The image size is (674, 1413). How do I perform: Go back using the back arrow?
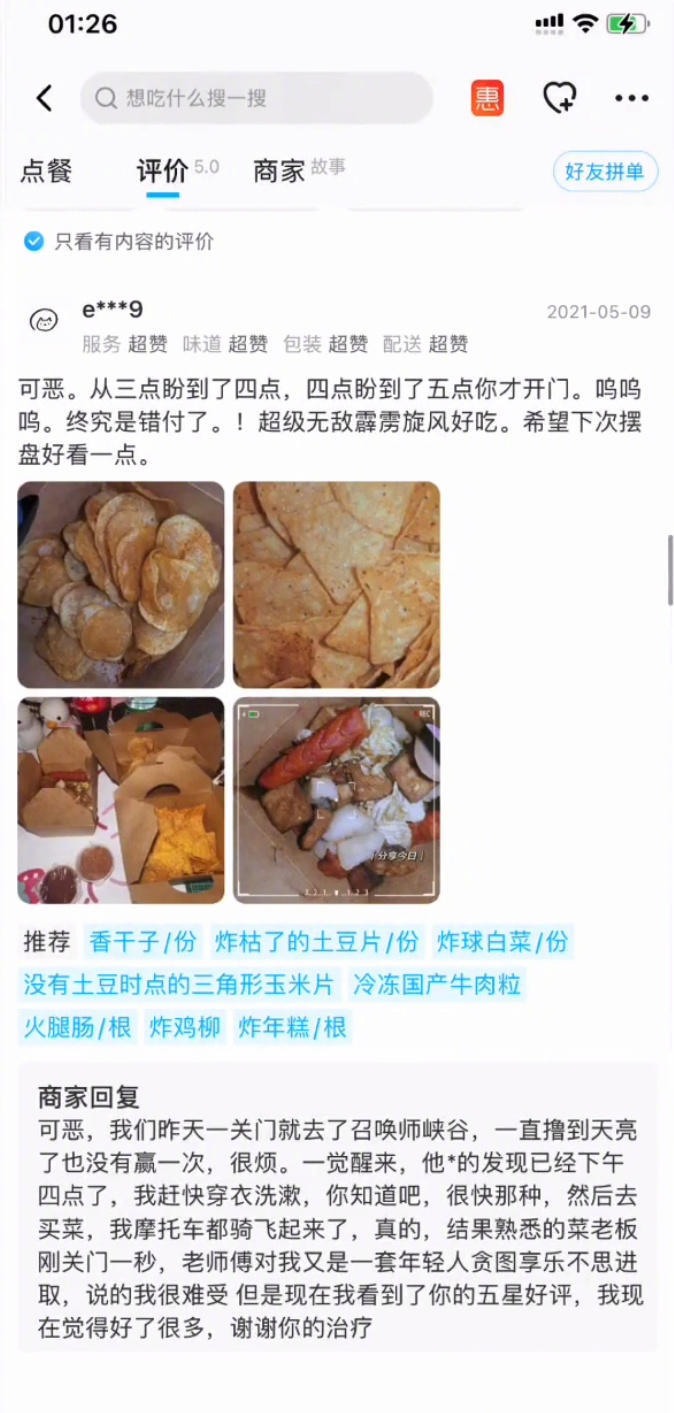click(44, 98)
